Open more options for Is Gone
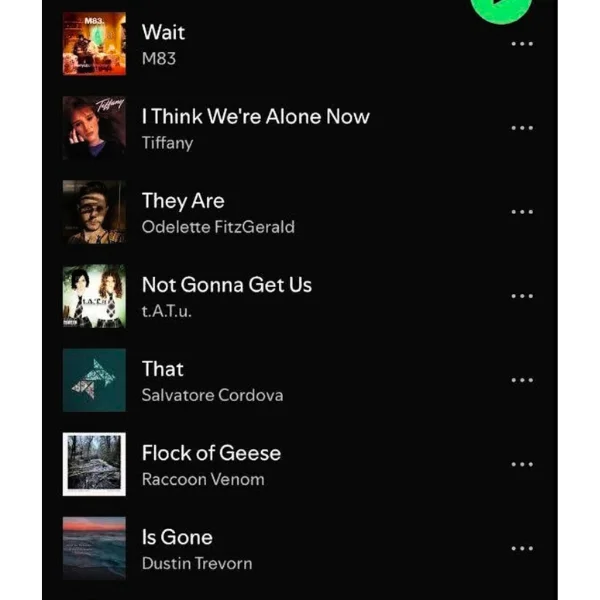The height and width of the screenshot is (600, 600). tap(522, 548)
